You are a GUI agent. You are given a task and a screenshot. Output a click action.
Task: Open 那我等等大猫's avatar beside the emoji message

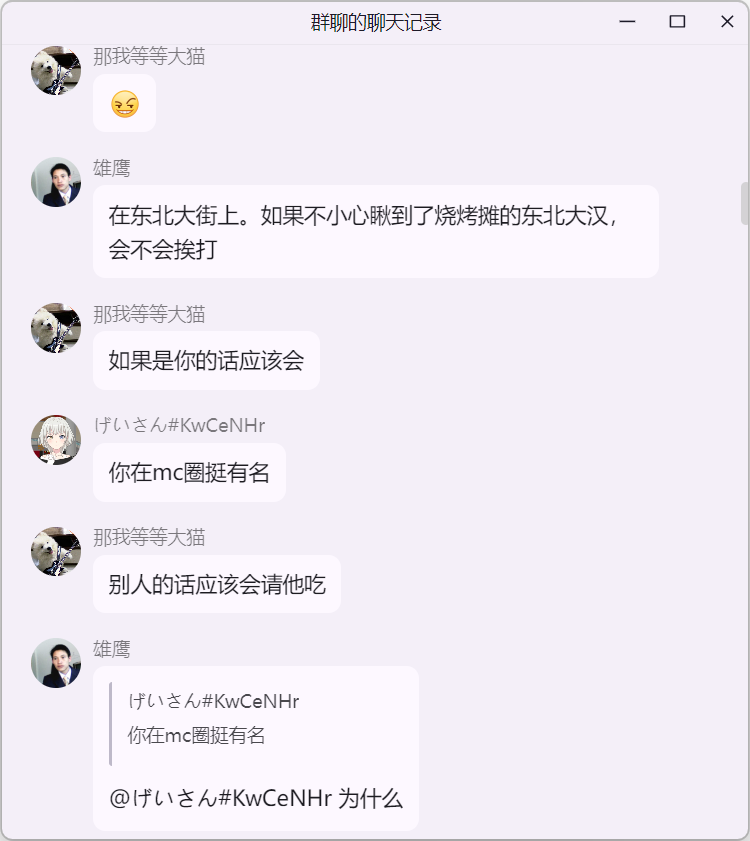[56, 71]
